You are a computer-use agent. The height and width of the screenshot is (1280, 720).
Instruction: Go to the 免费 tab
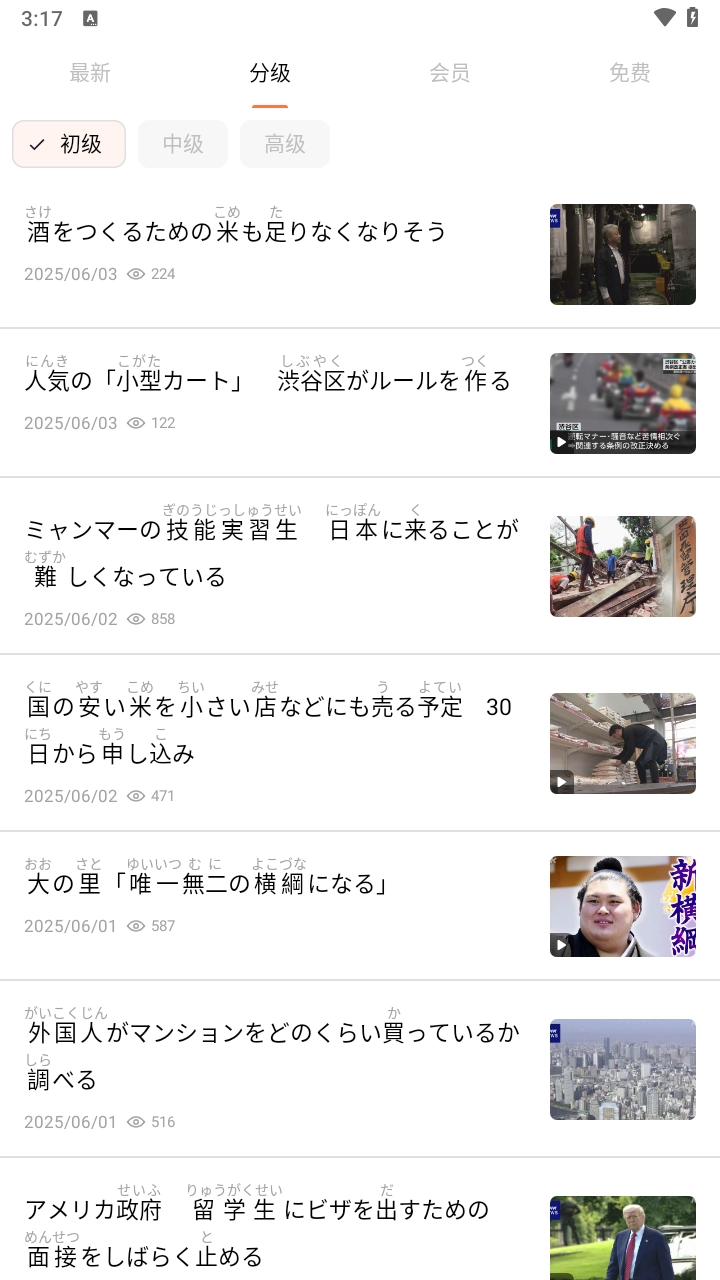pyautogui.click(x=630, y=73)
